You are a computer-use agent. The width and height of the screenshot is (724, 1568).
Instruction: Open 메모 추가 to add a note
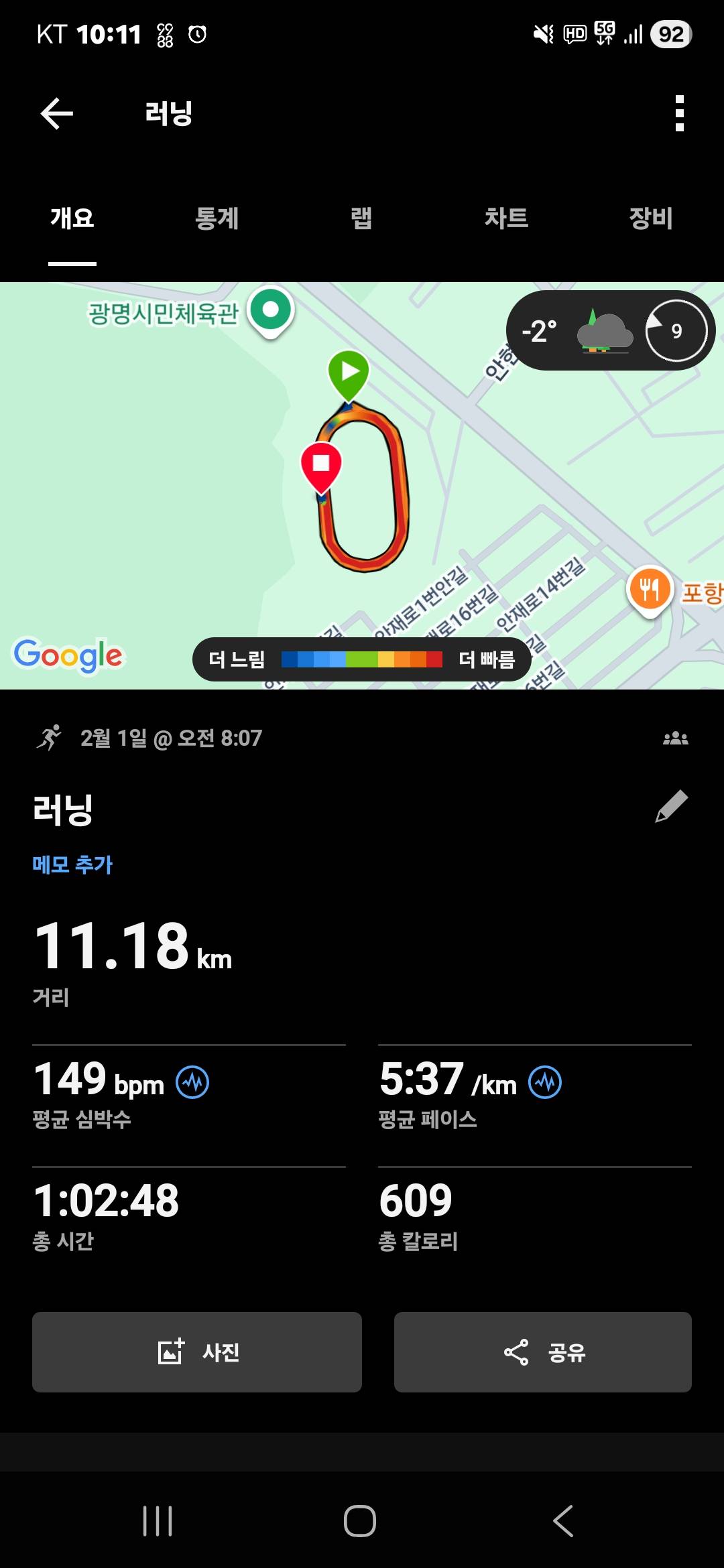point(72,865)
